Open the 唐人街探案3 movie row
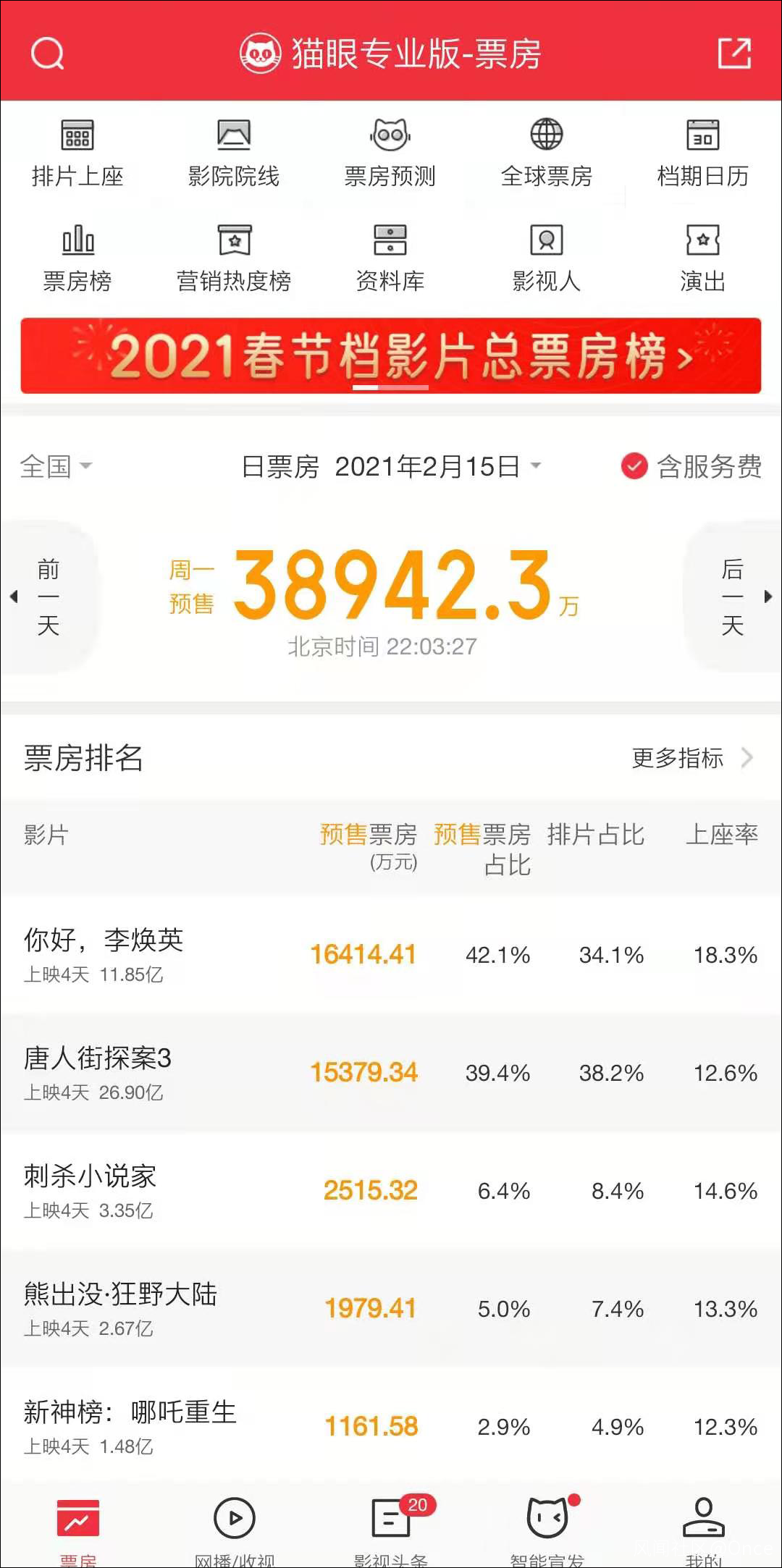The image size is (782, 1568). click(391, 1073)
